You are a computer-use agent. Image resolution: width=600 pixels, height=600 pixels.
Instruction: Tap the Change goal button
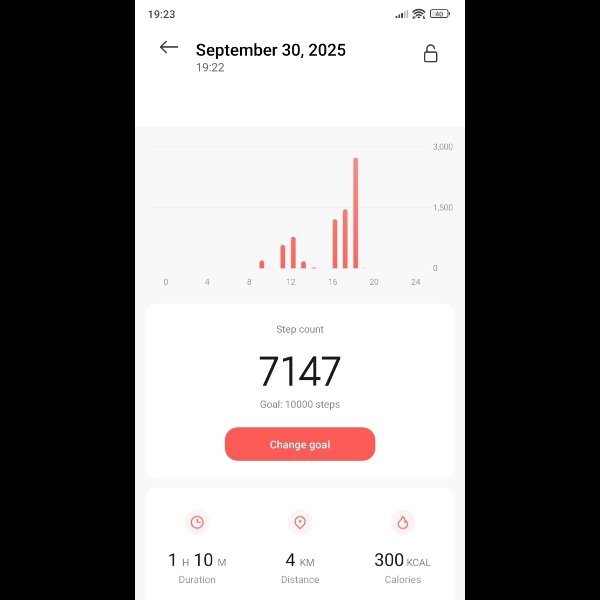tap(300, 444)
